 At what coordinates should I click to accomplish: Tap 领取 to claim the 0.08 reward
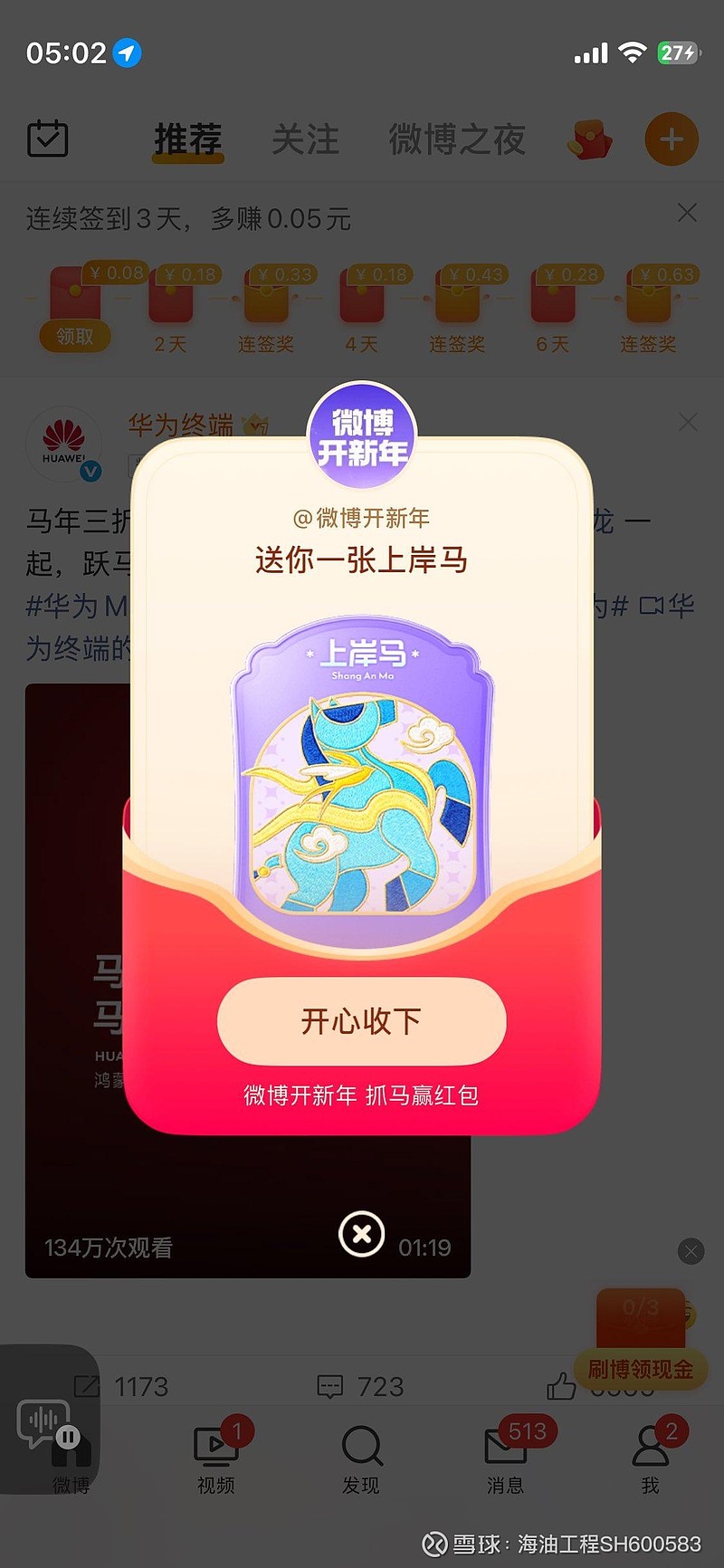tap(74, 336)
